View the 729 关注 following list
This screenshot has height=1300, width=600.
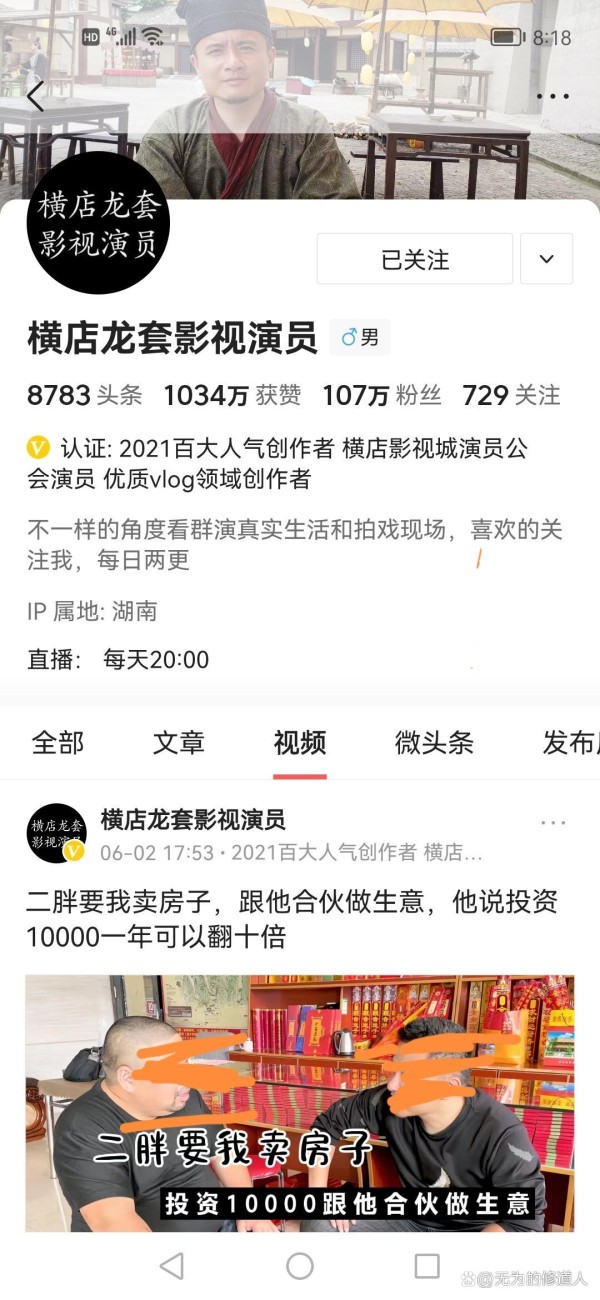[x=511, y=395]
